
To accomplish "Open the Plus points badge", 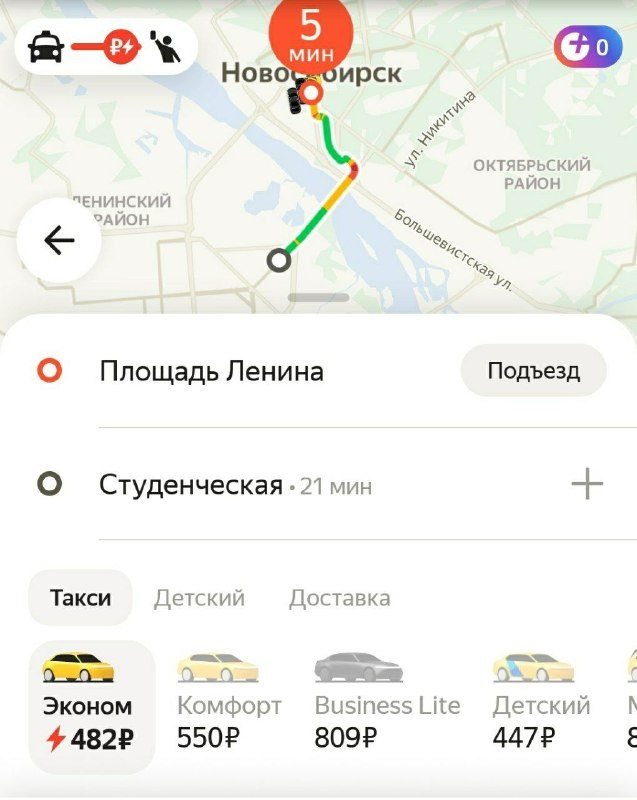I will 587,47.
